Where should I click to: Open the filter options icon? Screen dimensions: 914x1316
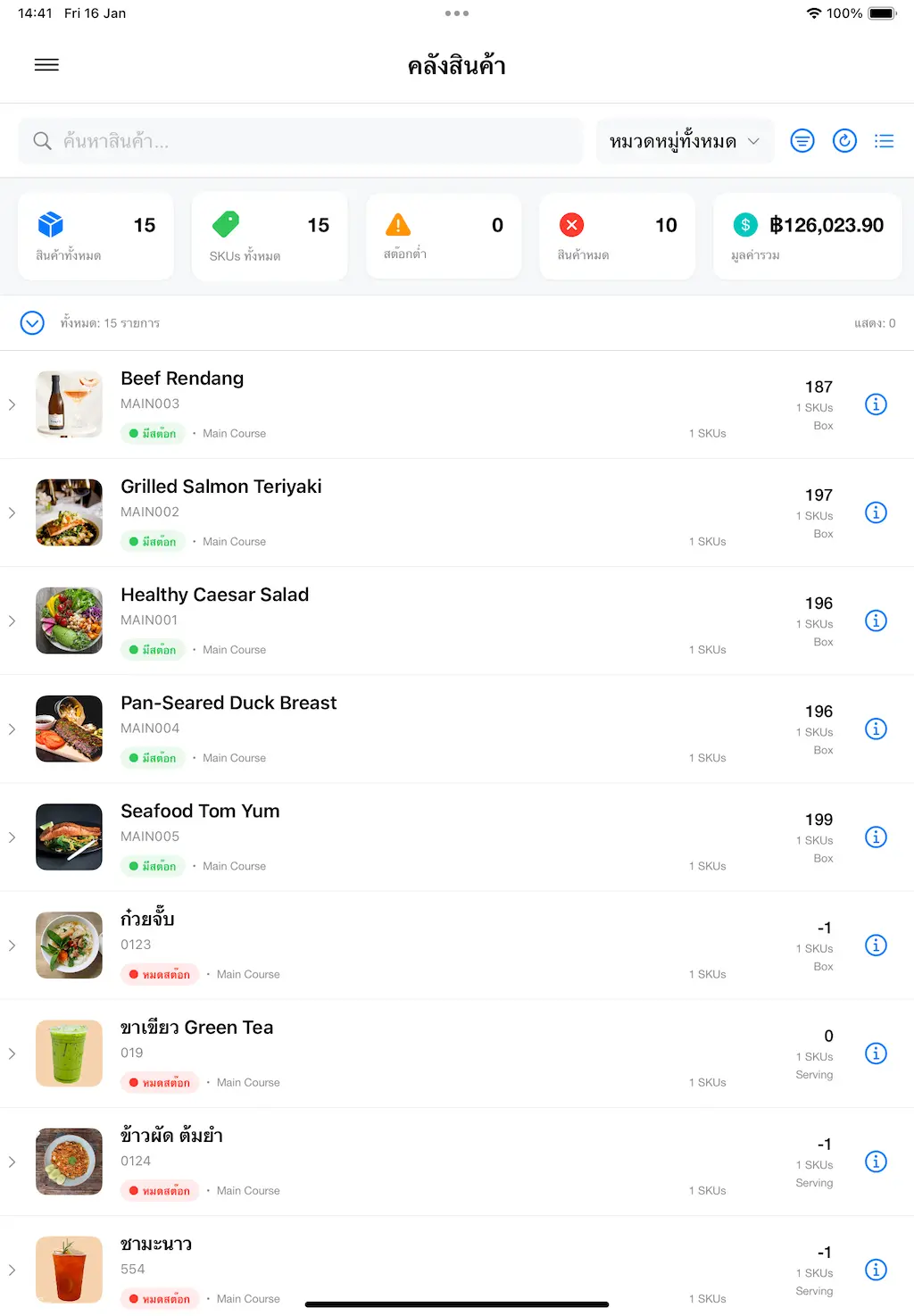pyautogui.click(x=802, y=141)
